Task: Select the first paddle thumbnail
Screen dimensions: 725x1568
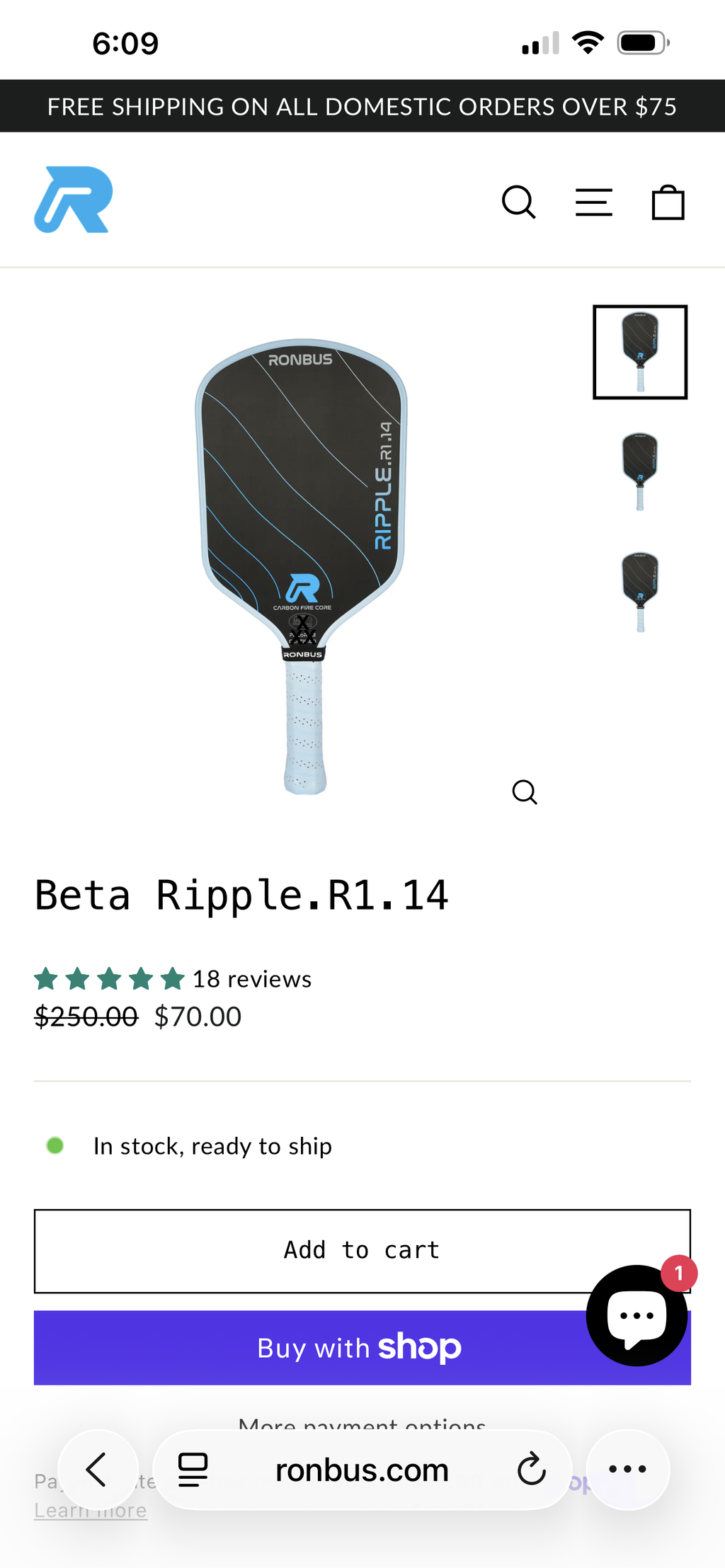Action: [x=640, y=352]
